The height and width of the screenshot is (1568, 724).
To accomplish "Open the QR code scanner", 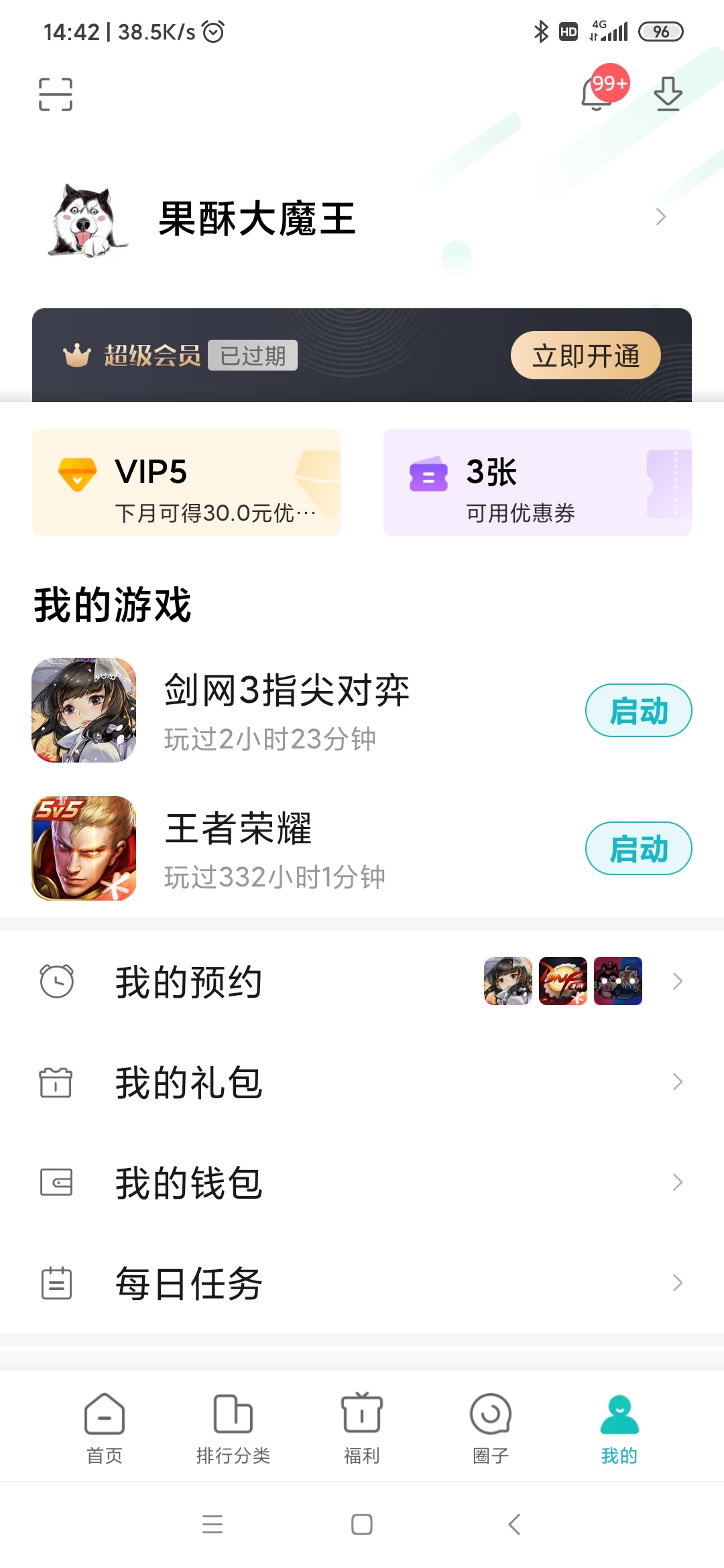I will tap(56, 94).
